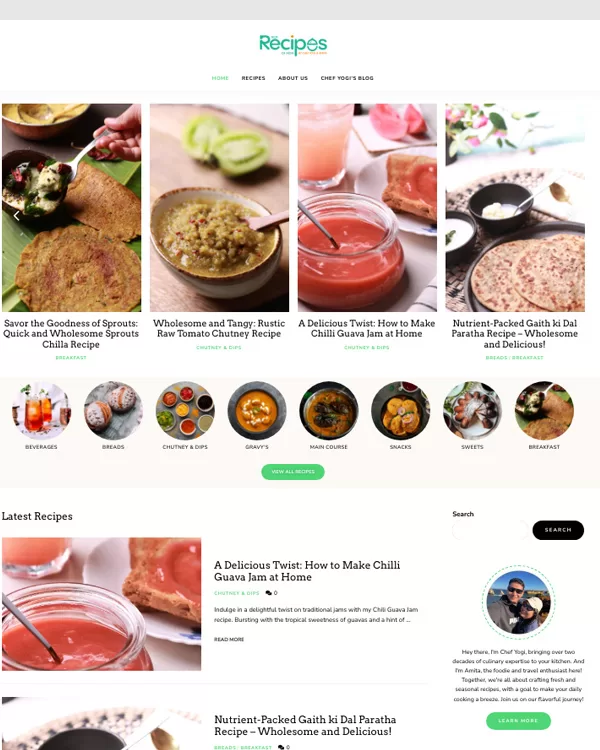Open the Sweets category
Image resolution: width=600 pixels, height=750 pixels.
(472, 411)
